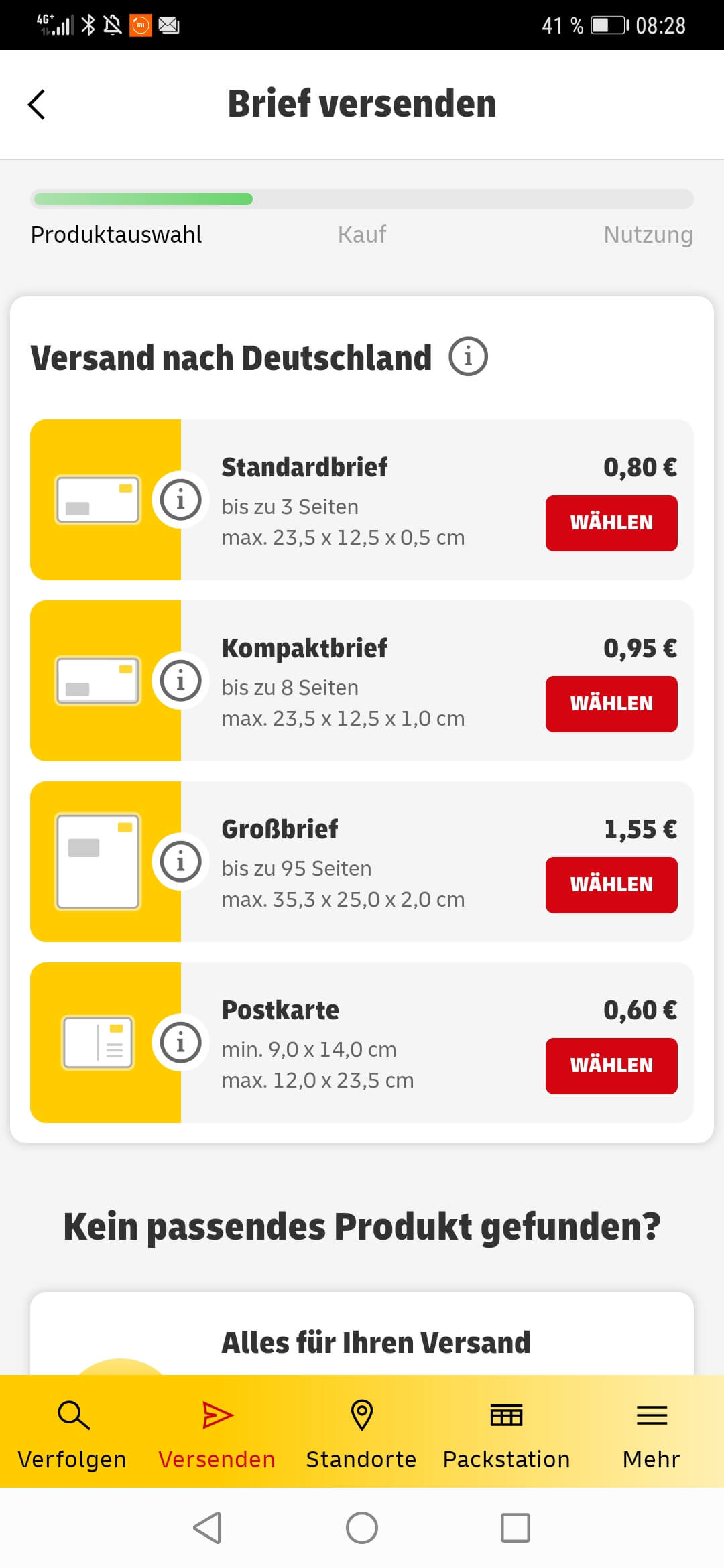Open the Alles für Ihren Versand card

point(375,1342)
